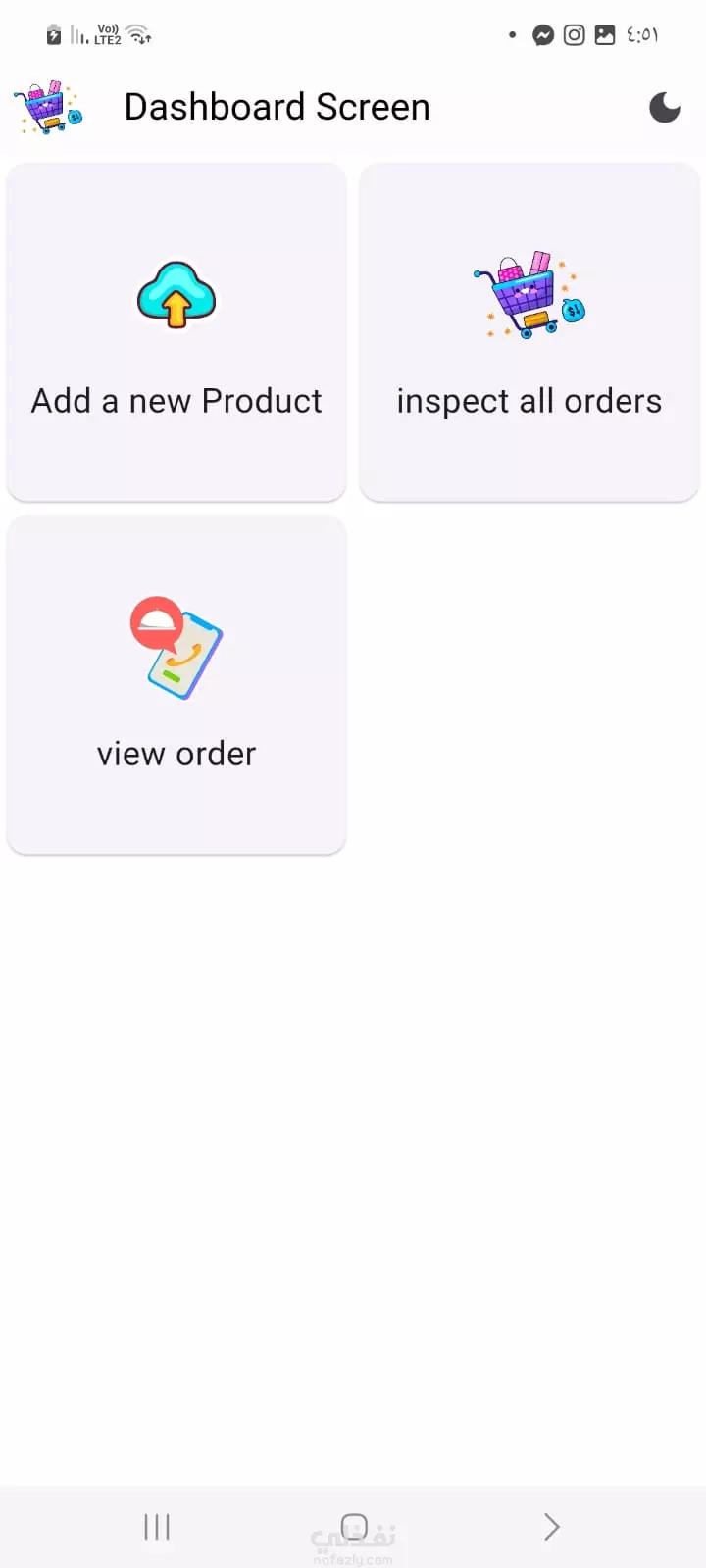706x1568 pixels.
Task: Open the Add a new Product card
Action: [176, 332]
